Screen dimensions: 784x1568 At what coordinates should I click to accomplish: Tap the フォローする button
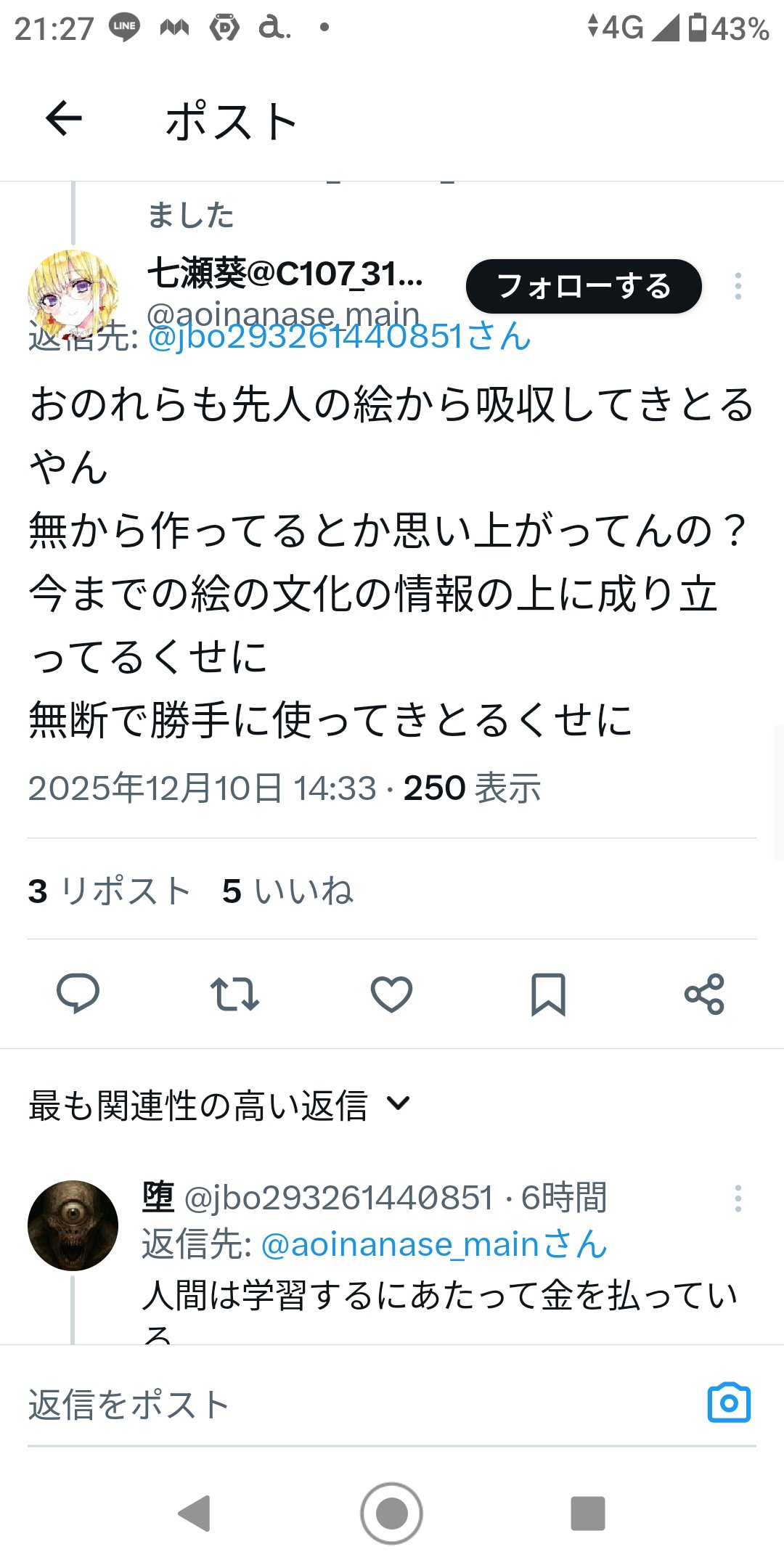[584, 286]
